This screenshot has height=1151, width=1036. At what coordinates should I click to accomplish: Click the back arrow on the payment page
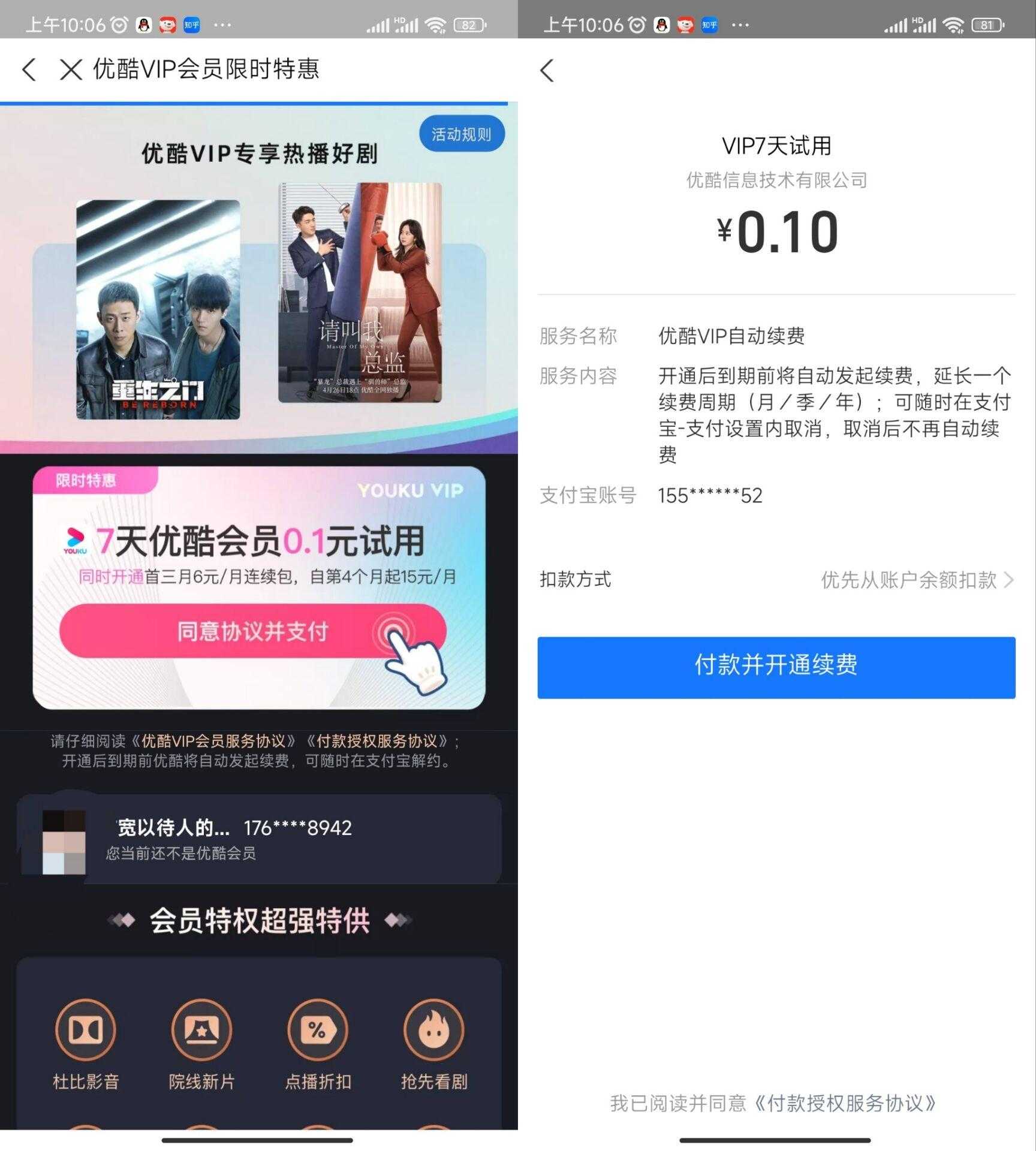click(x=547, y=70)
